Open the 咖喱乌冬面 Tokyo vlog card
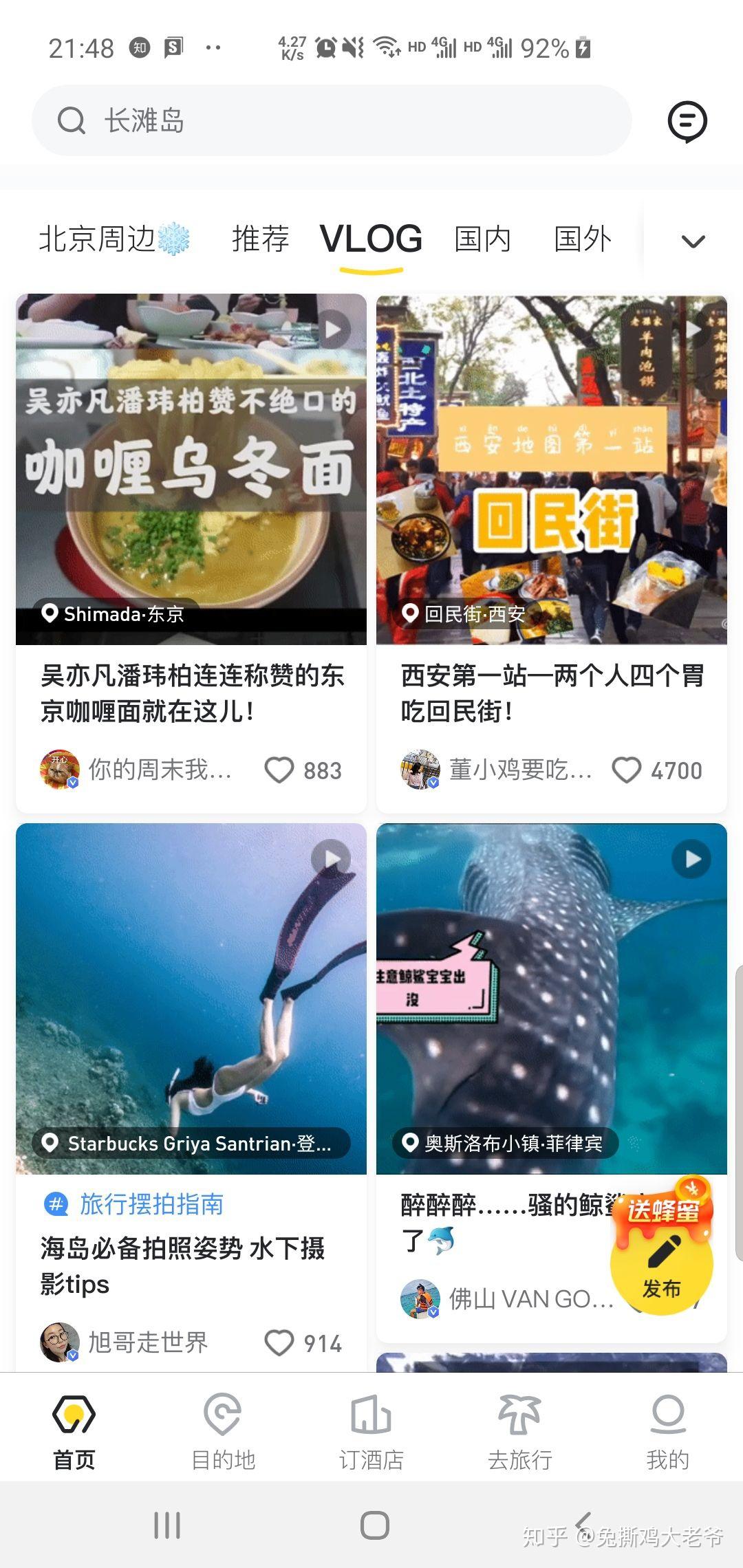Image resolution: width=743 pixels, height=1568 pixels. click(191, 469)
